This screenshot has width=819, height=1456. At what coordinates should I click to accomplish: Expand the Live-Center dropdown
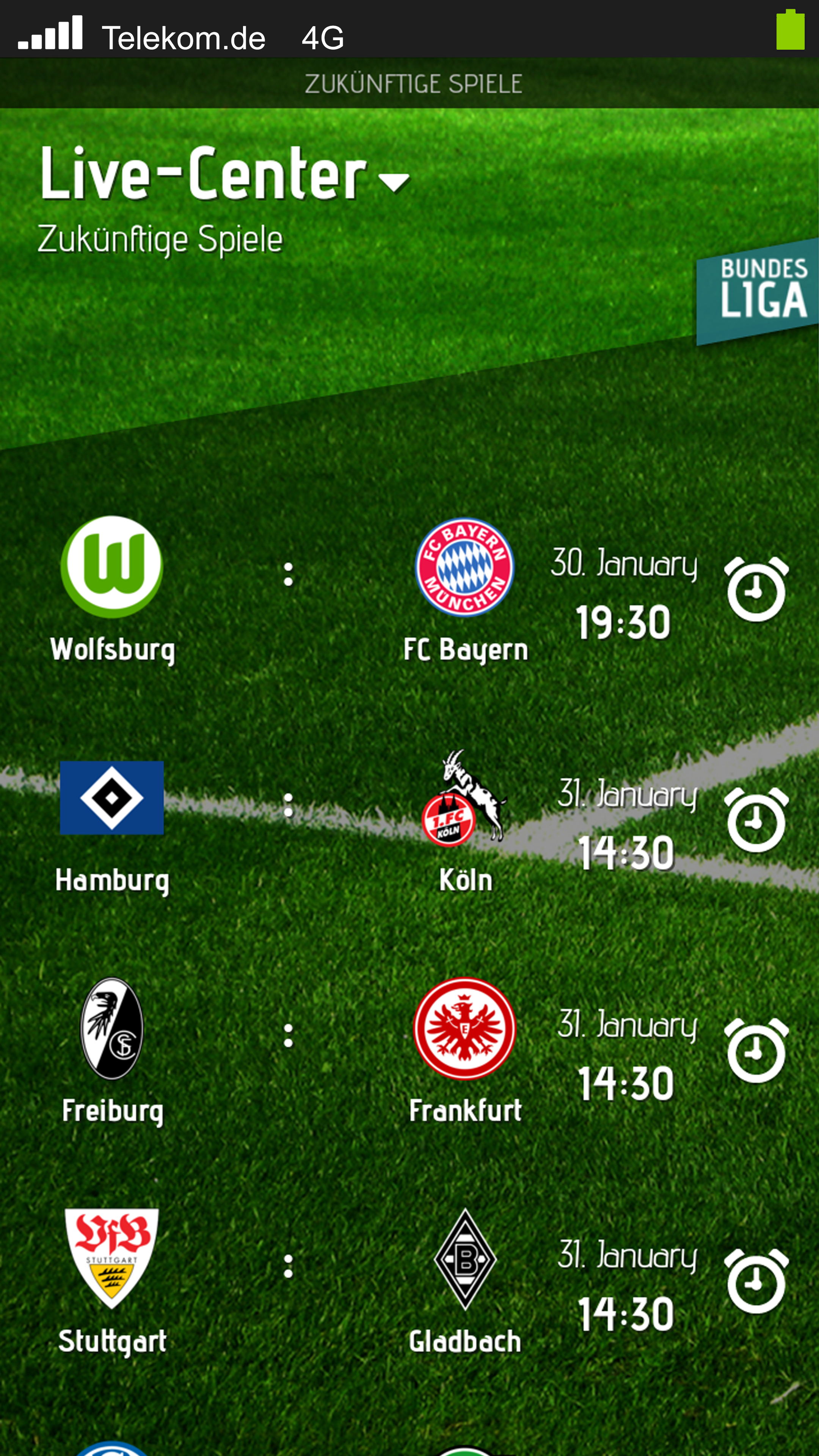394,182
